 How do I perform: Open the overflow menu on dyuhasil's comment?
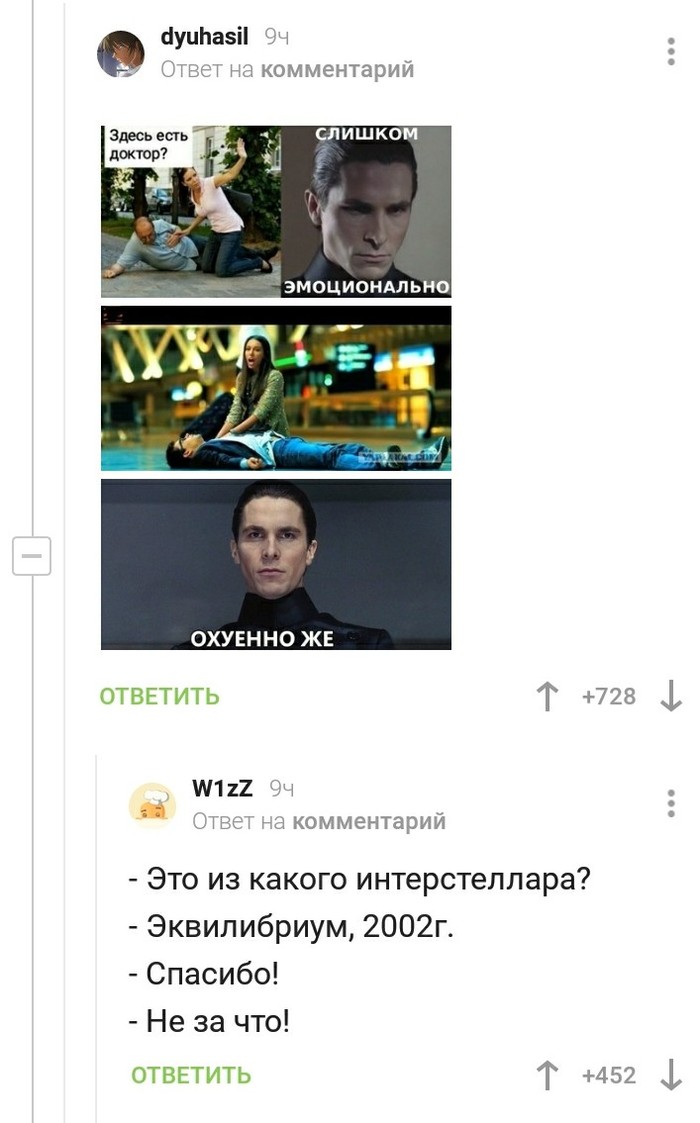[x=671, y=52]
